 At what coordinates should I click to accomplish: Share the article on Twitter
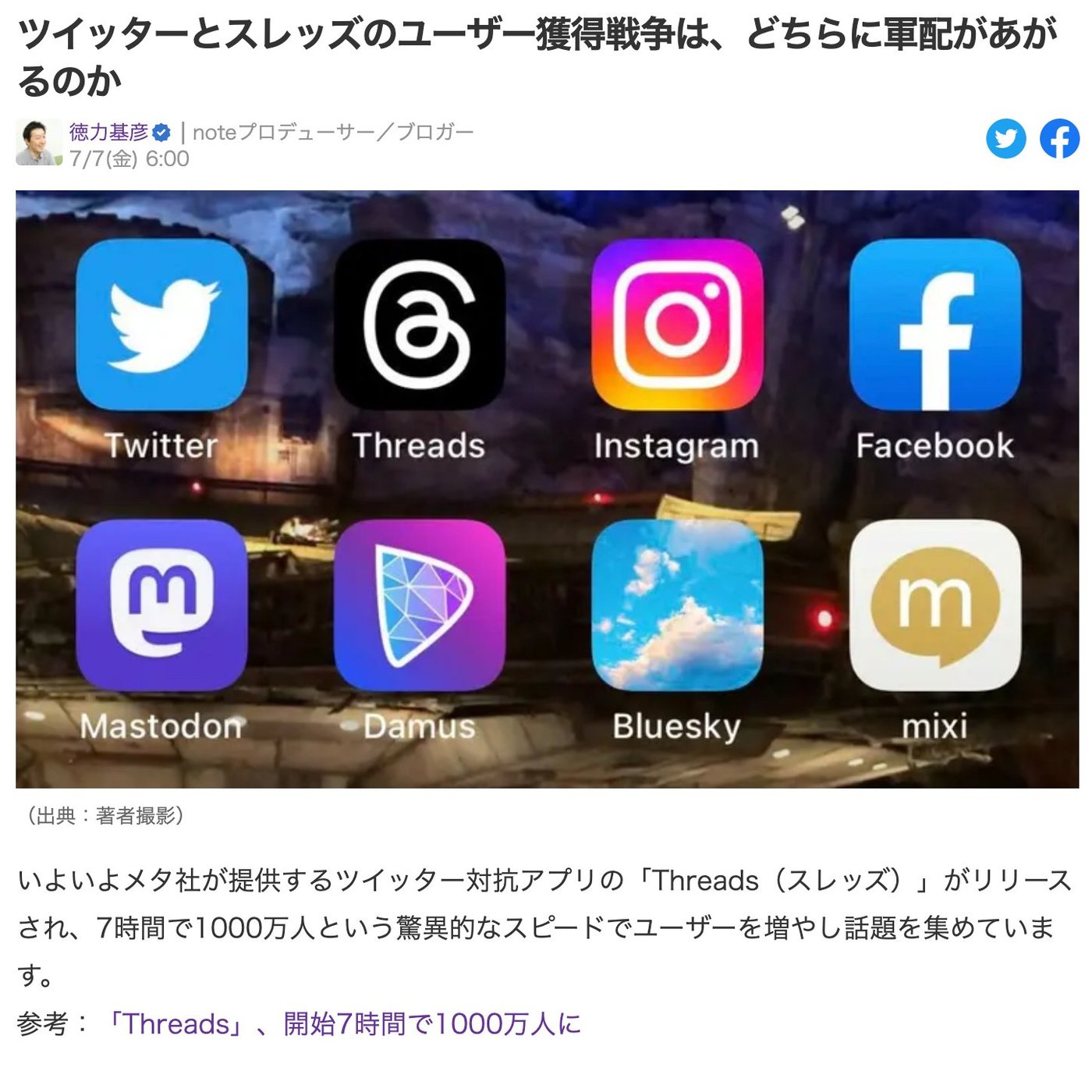point(1005,139)
